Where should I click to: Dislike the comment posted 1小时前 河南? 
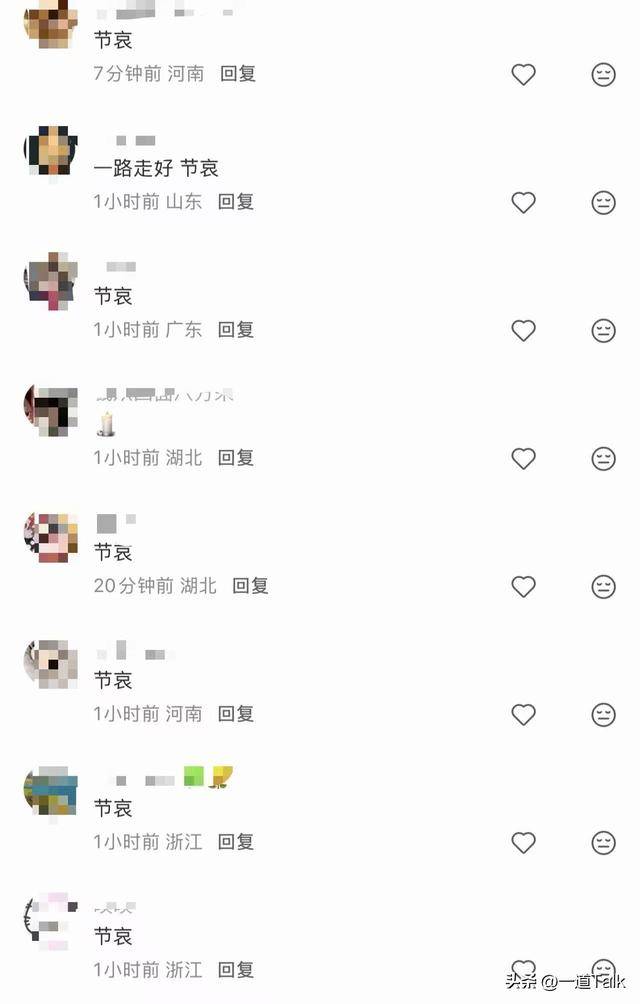pos(603,714)
